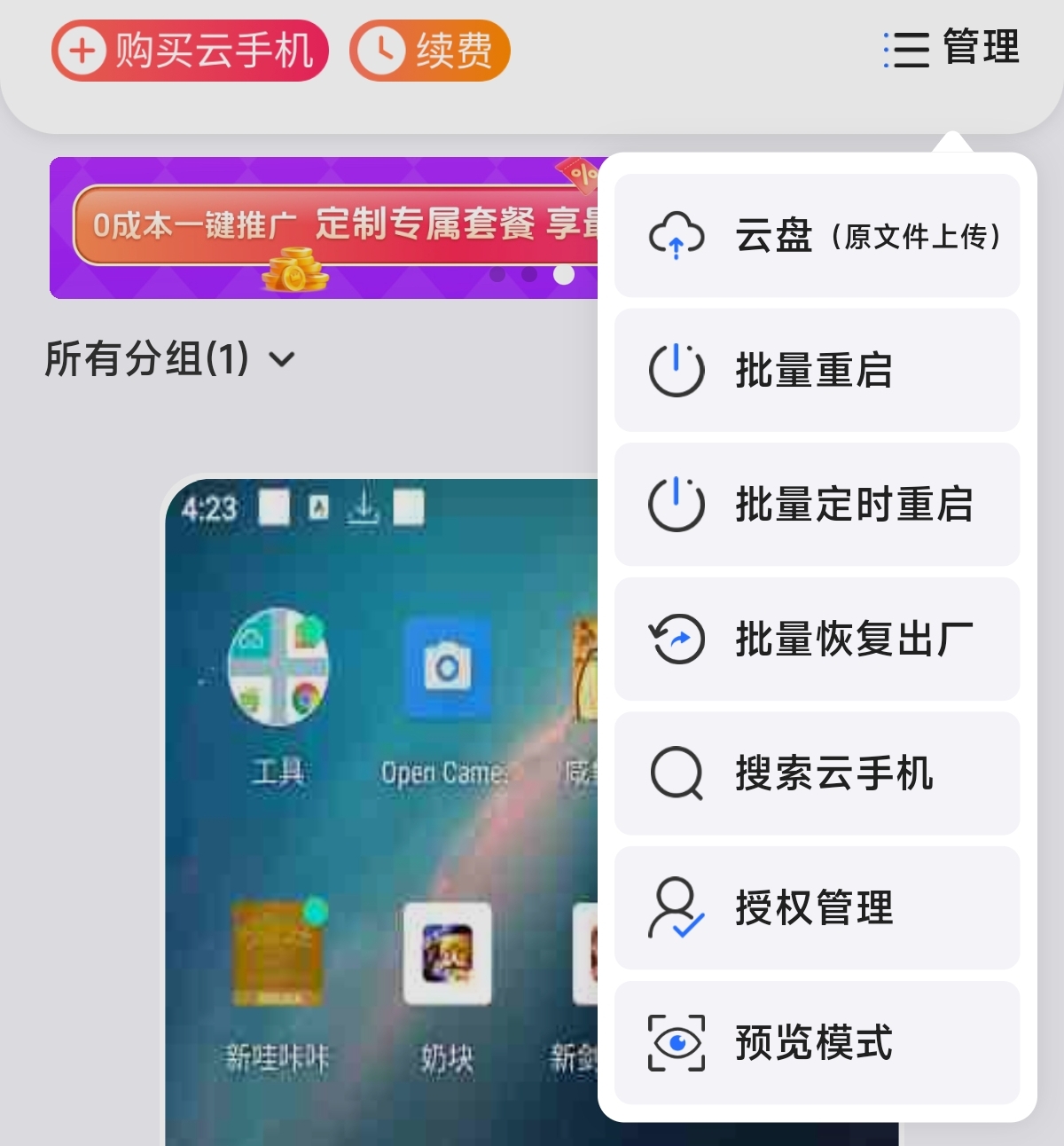Open 授权管理 from the menu

pos(817,908)
